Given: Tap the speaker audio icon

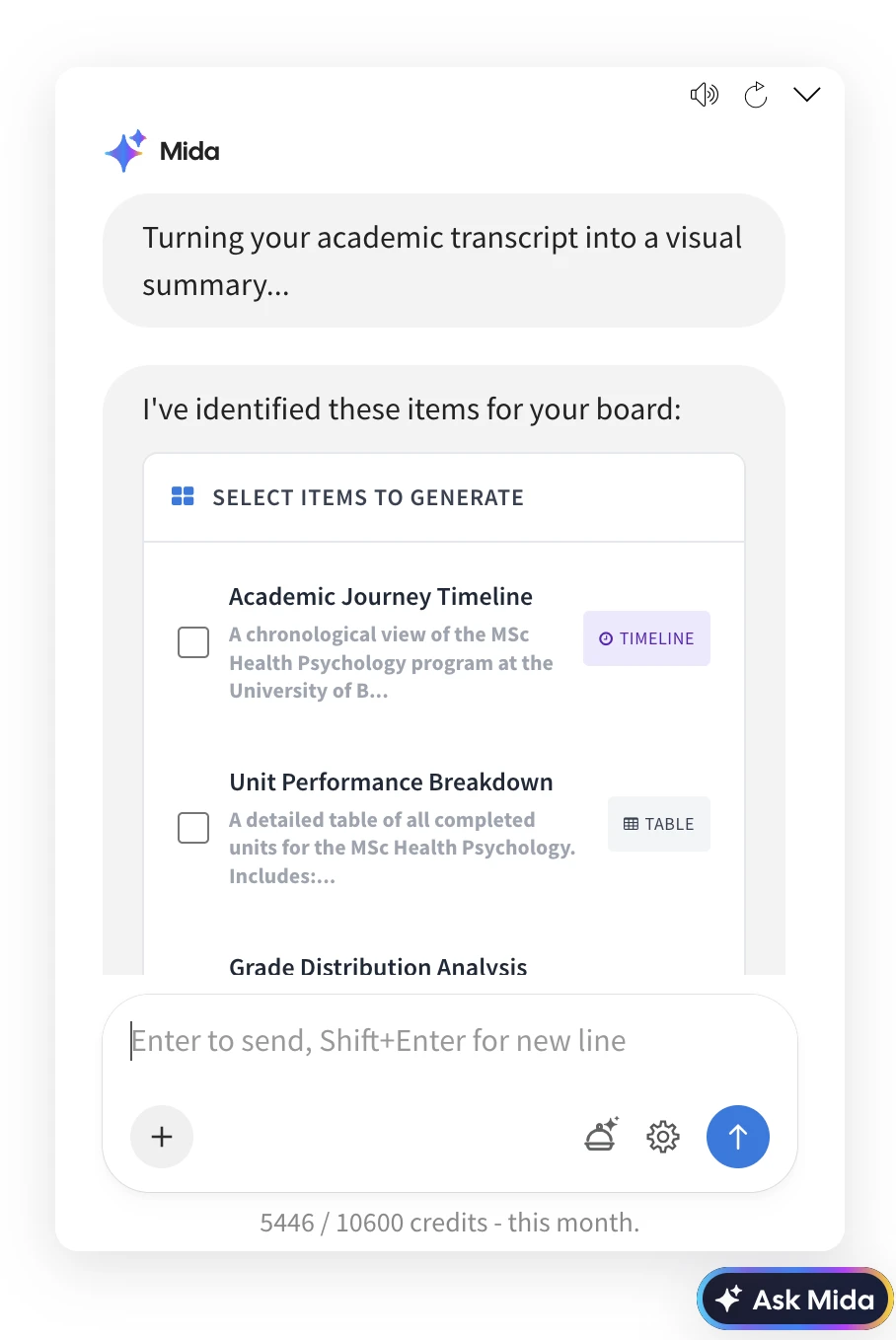Looking at the screenshot, I should (x=704, y=95).
